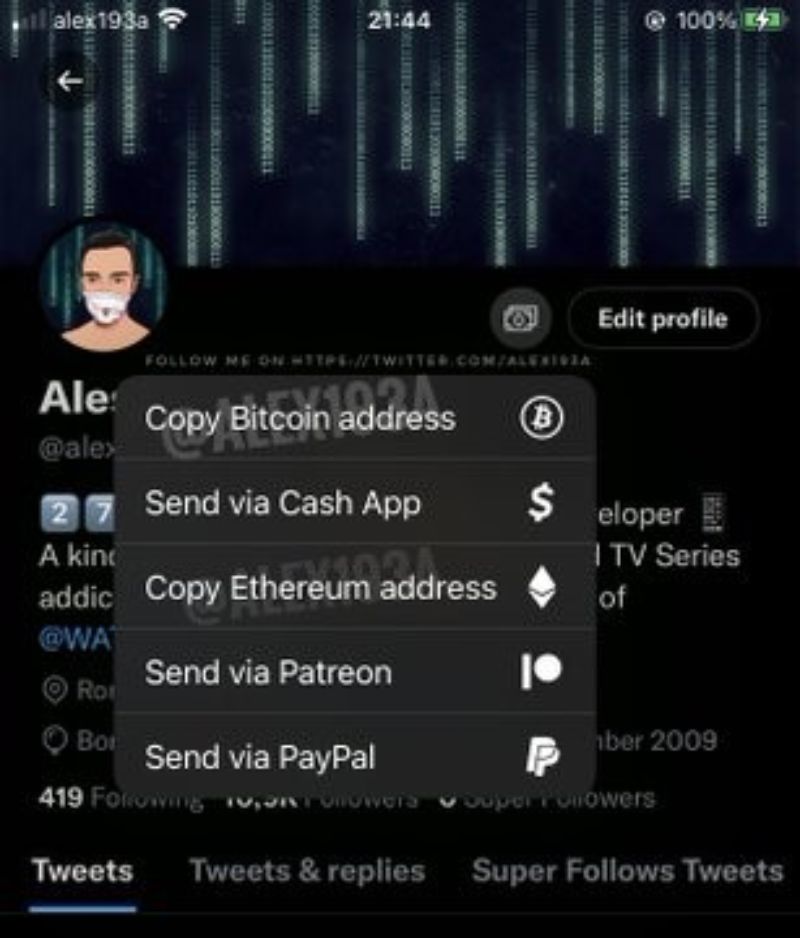Click the location pin icon
The height and width of the screenshot is (938, 800).
[x=53, y=687]
